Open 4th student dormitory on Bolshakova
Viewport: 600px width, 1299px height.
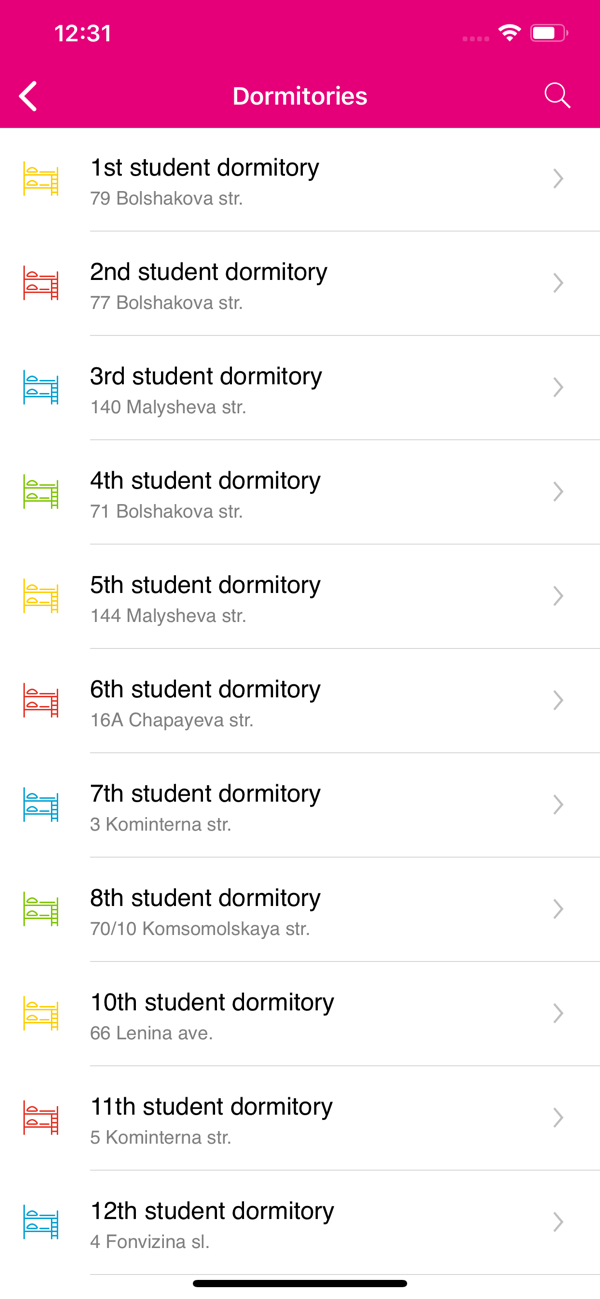300,493
